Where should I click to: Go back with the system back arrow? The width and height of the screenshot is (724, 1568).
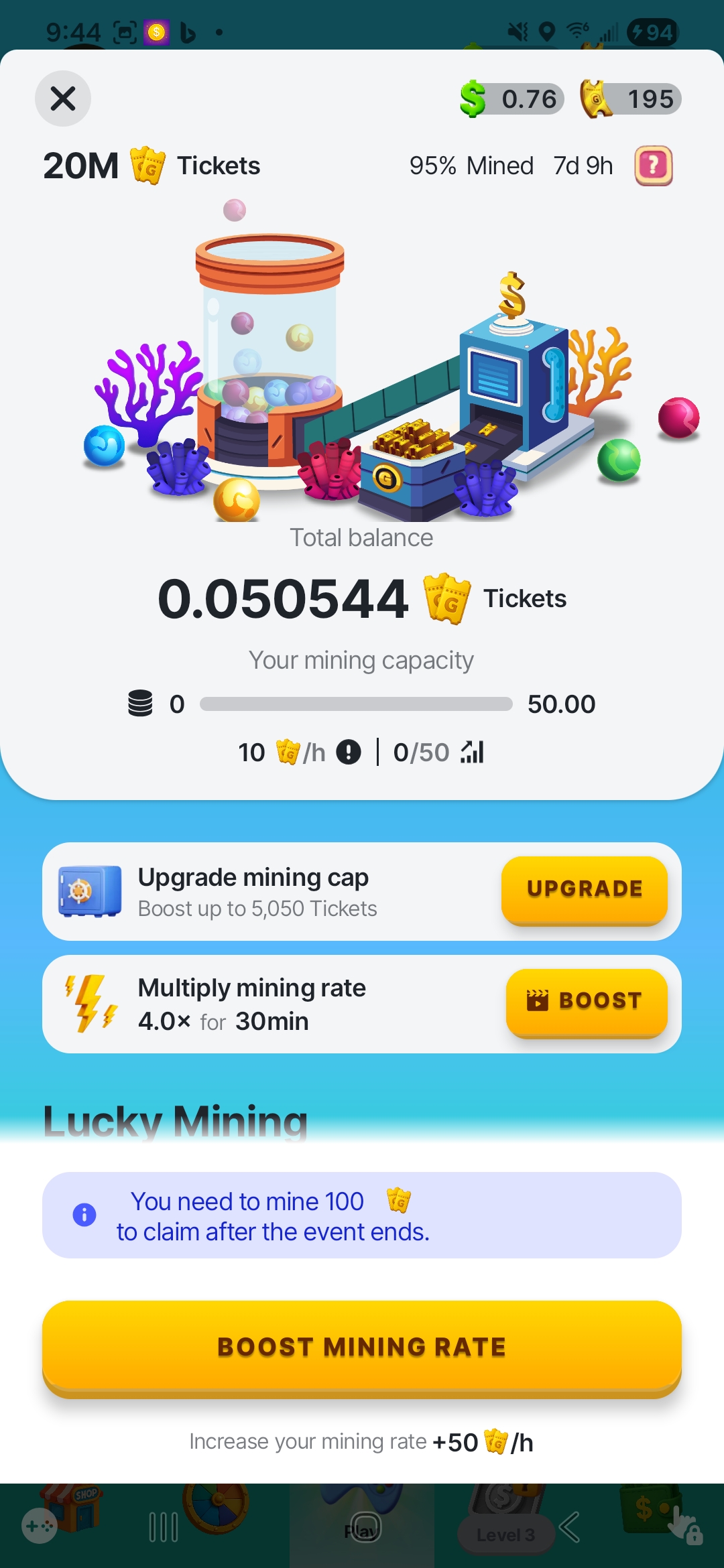pyautogui.click(x=570, y=1528)
